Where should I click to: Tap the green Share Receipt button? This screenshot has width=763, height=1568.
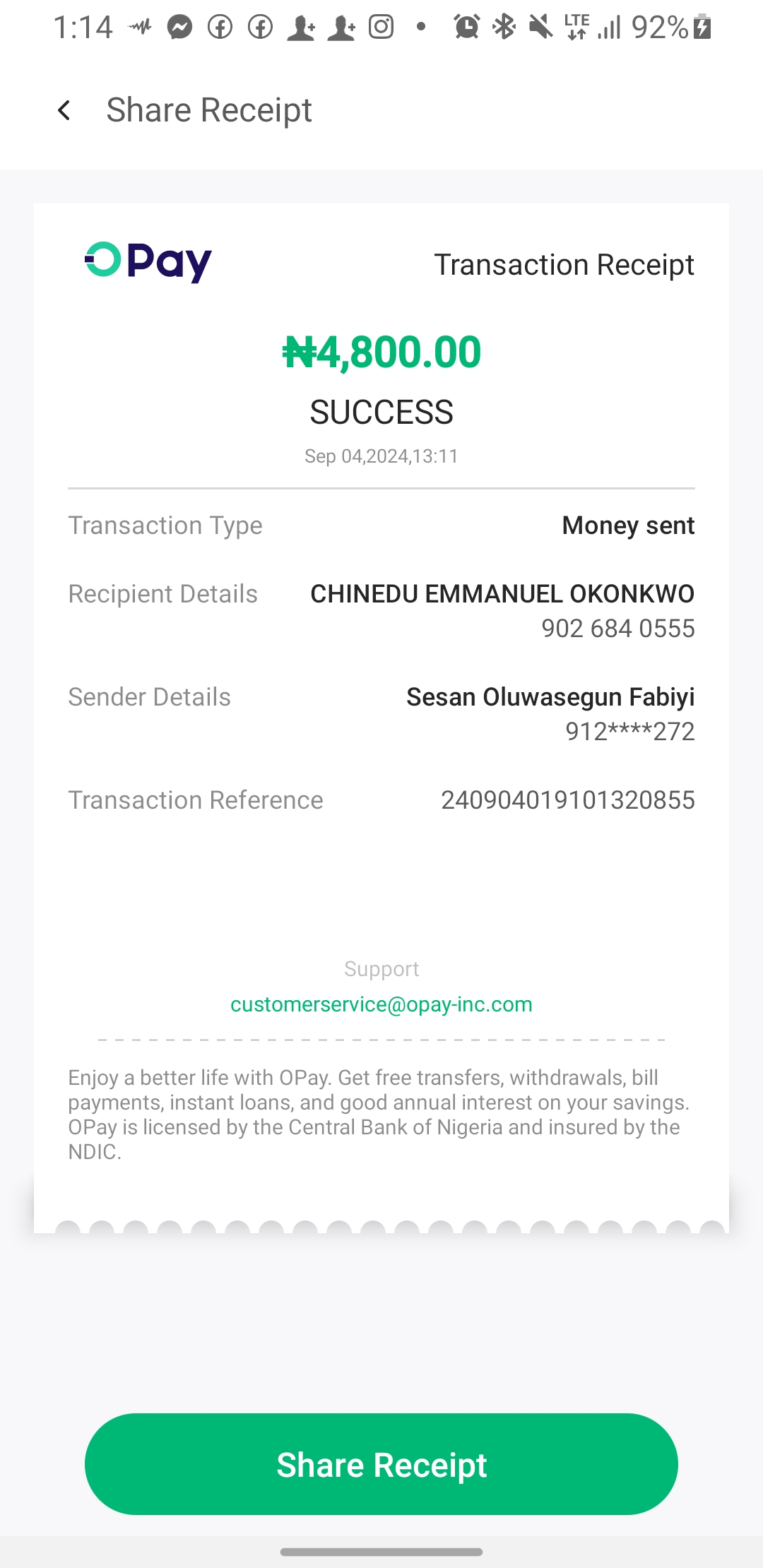click(381, 1464)
